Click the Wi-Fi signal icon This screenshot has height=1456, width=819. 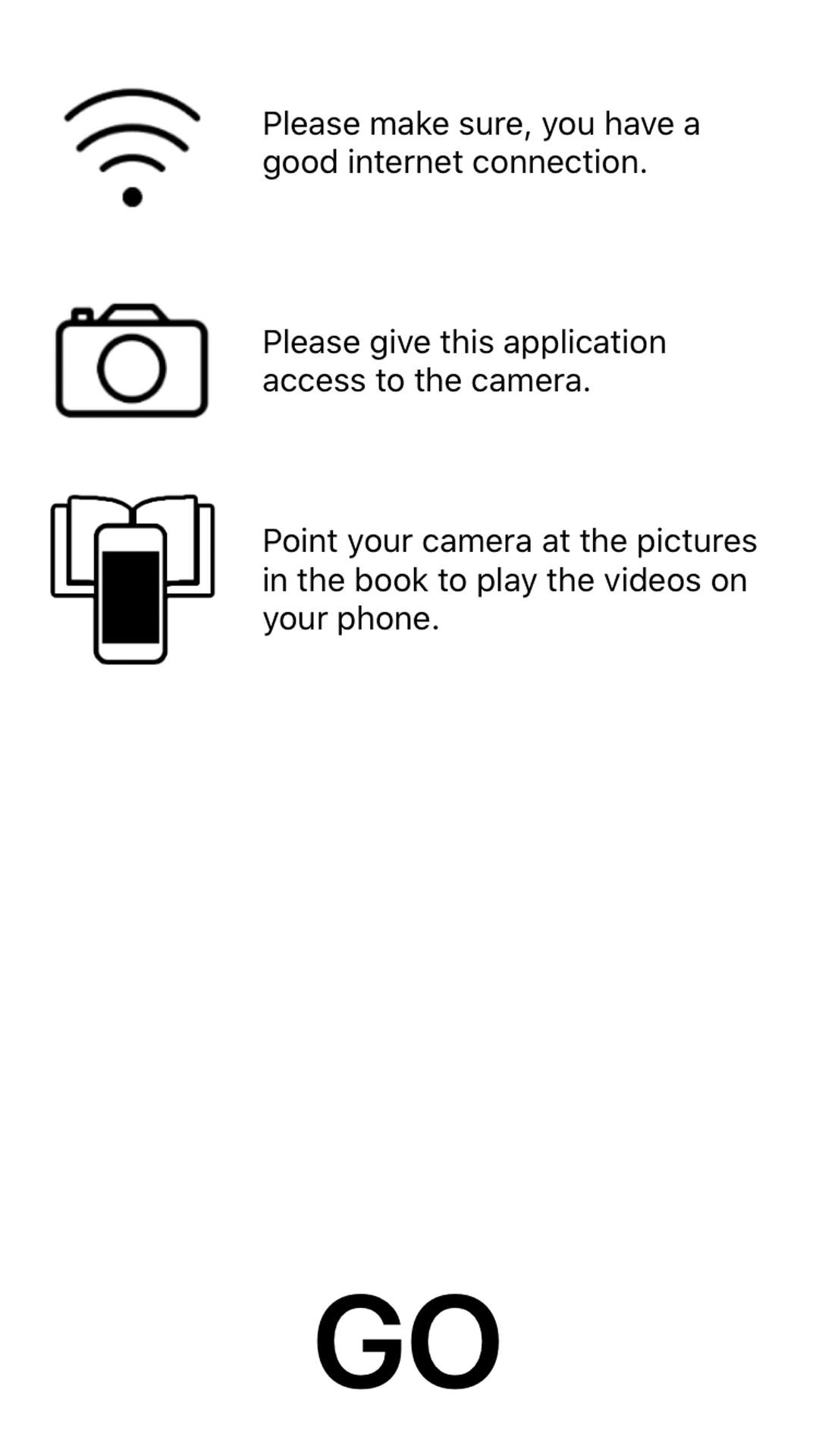(x=130, y=146)
